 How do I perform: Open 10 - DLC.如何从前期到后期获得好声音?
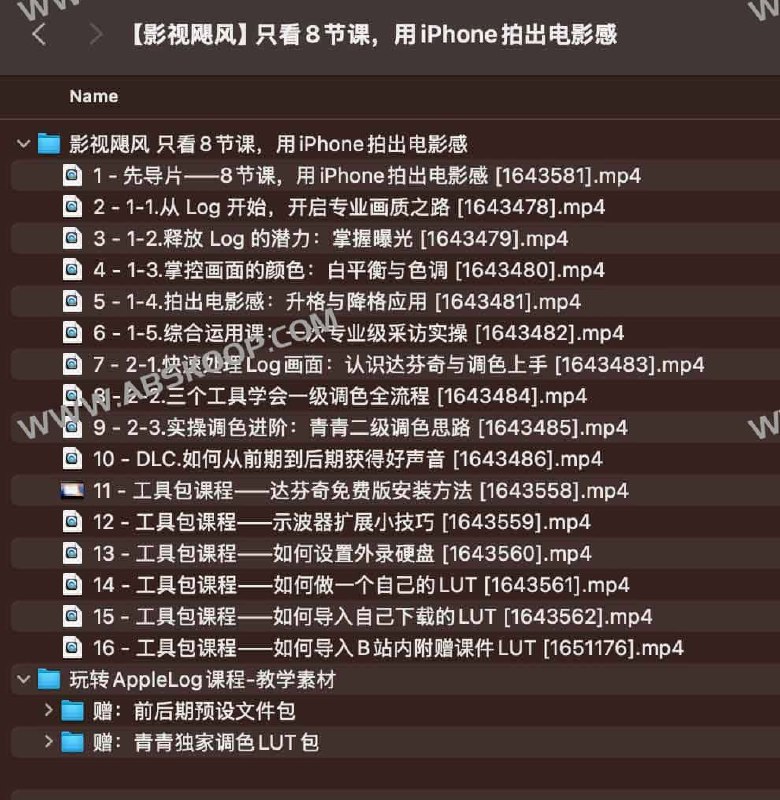[347, 459]
